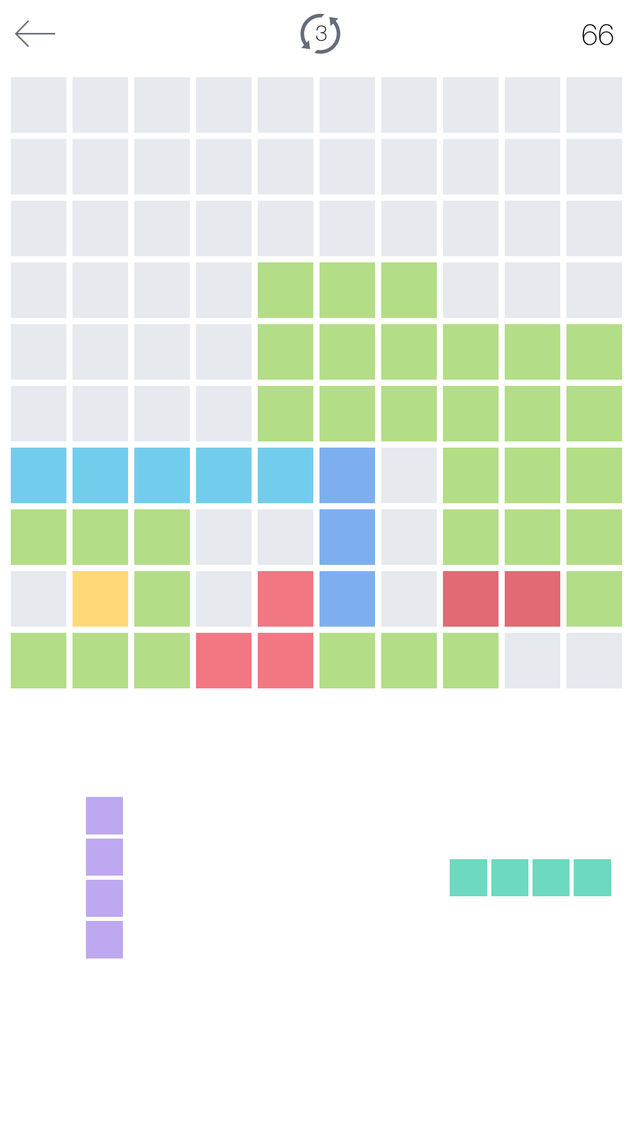Go back using the arrow icon
The height and width of the screenshot is (1136, 639).
tap(35, 34)
